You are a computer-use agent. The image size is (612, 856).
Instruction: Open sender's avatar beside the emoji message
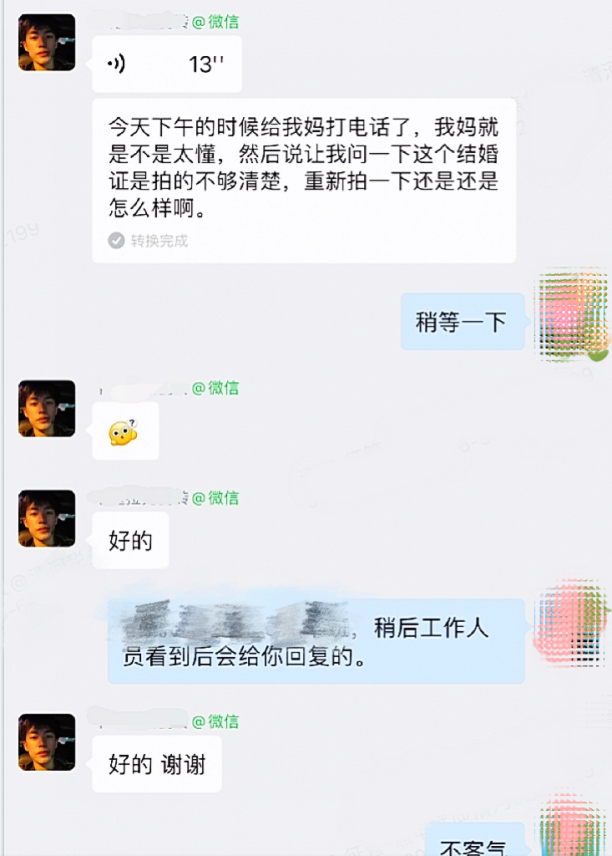[x=46, y=408]
